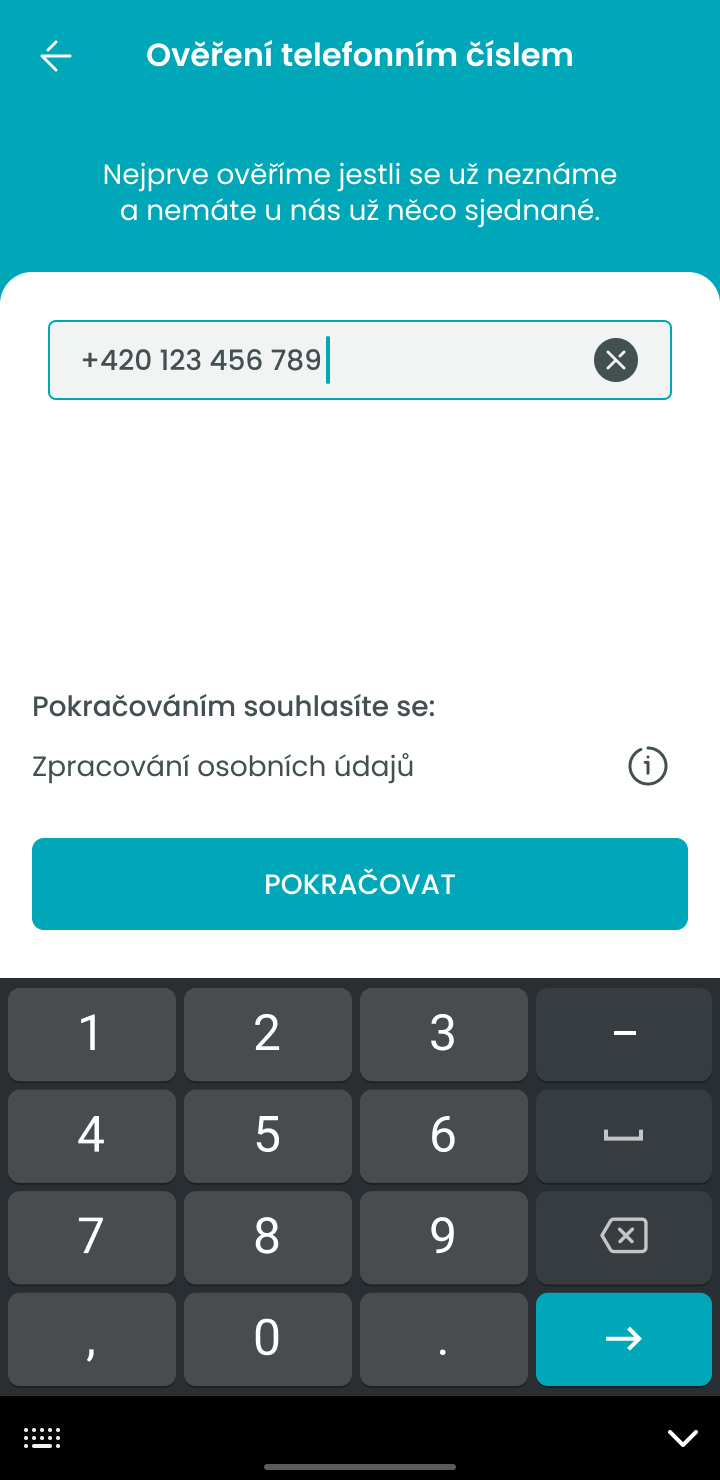Tap the keyboard's enter arrow key
The width and height of the screenshot is (720, 1480).
click(624, 1339)
